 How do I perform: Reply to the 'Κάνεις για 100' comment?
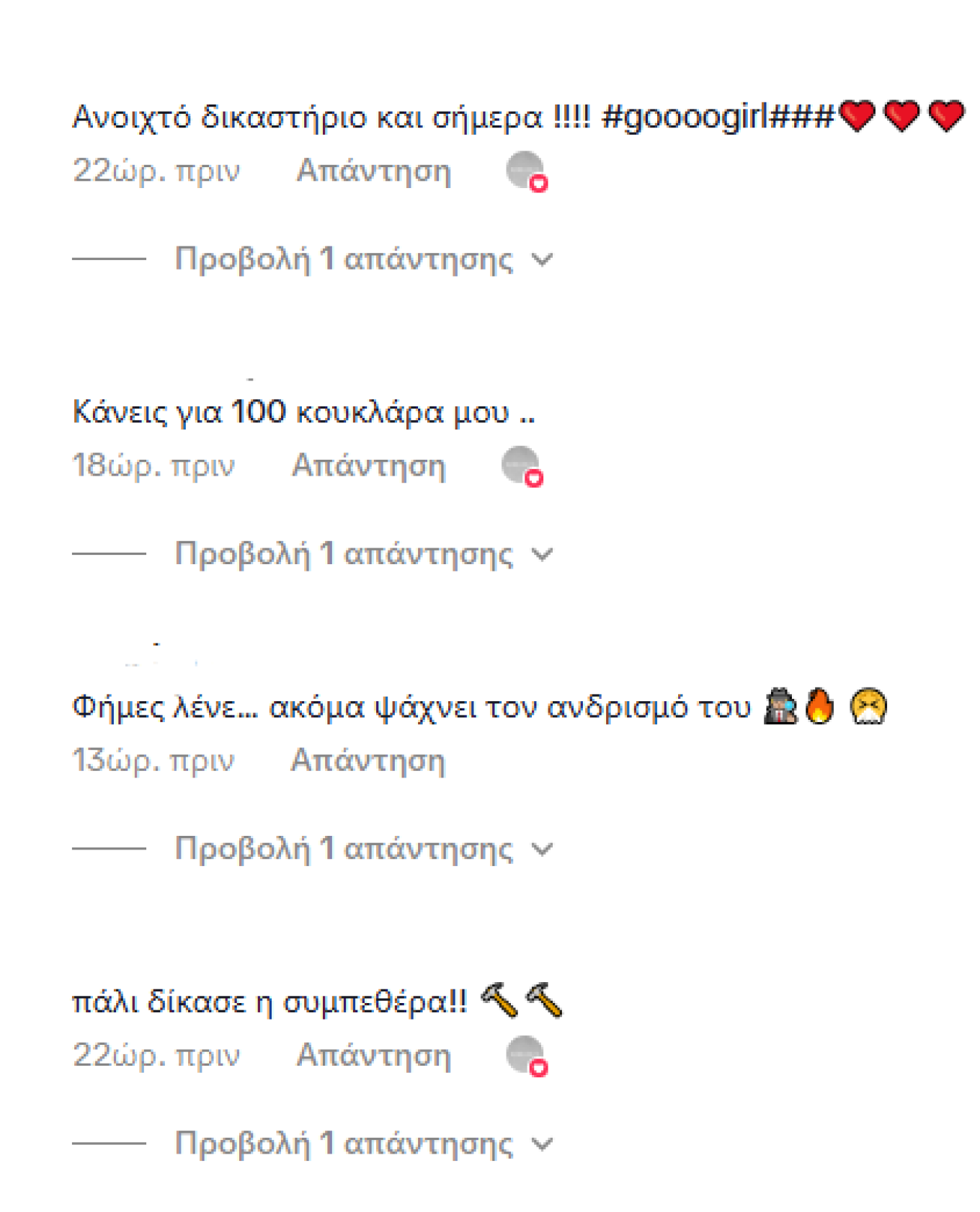point(368,466)
